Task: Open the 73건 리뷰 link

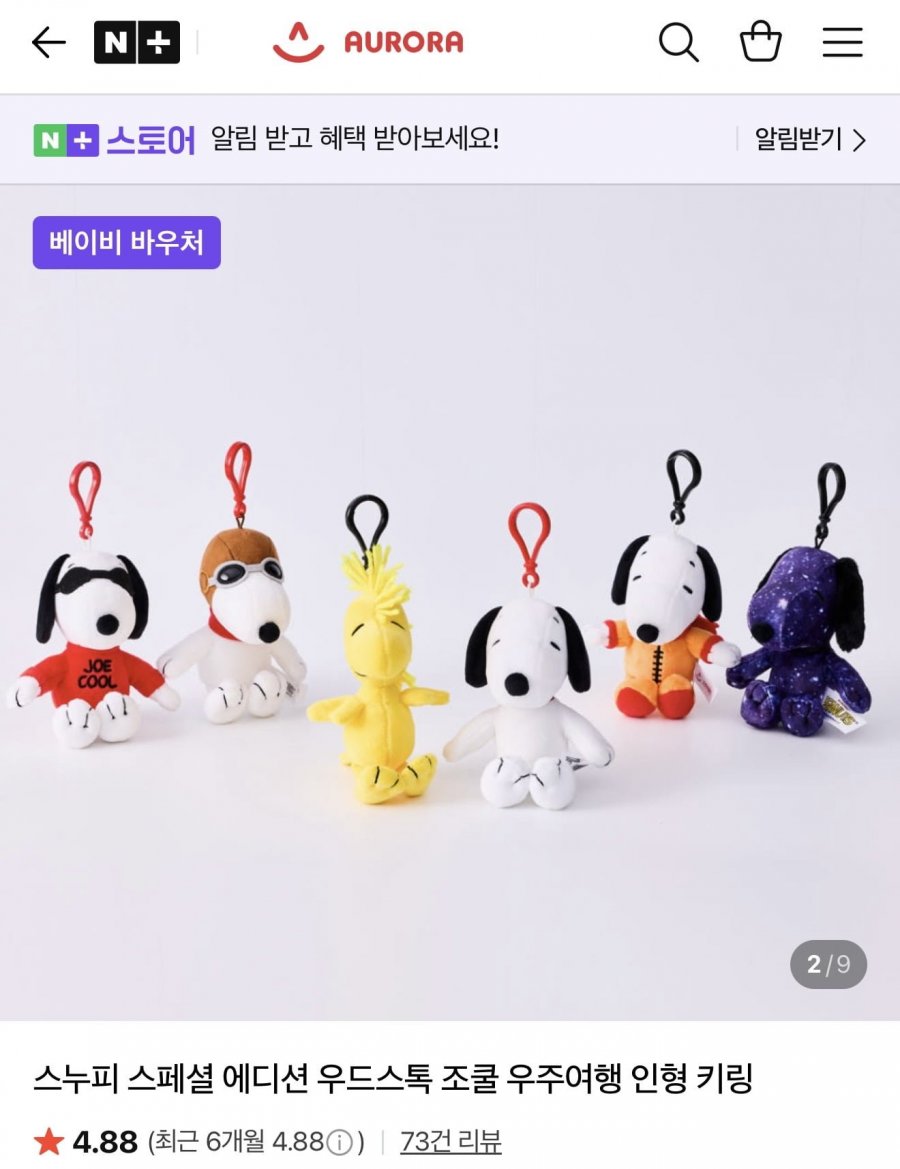Action: (450, 1141)
